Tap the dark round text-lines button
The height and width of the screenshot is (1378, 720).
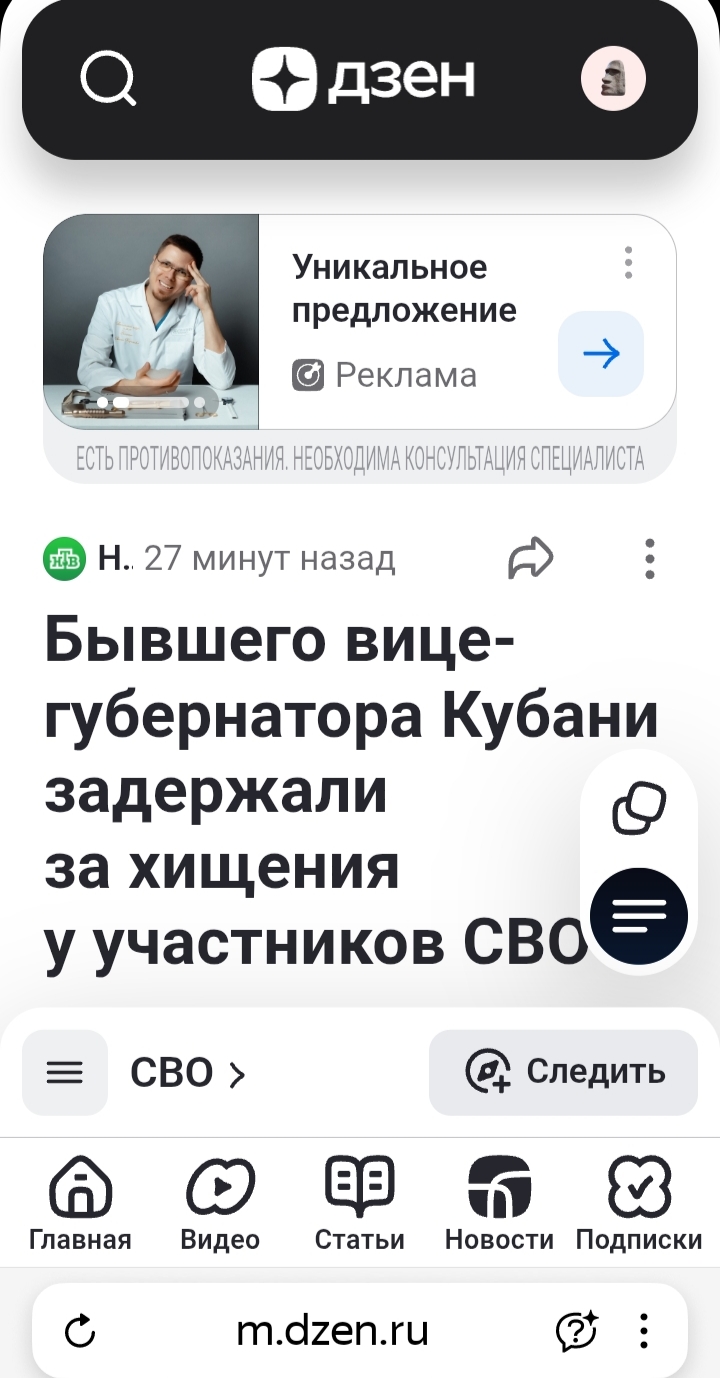click(x=639, y=915)
